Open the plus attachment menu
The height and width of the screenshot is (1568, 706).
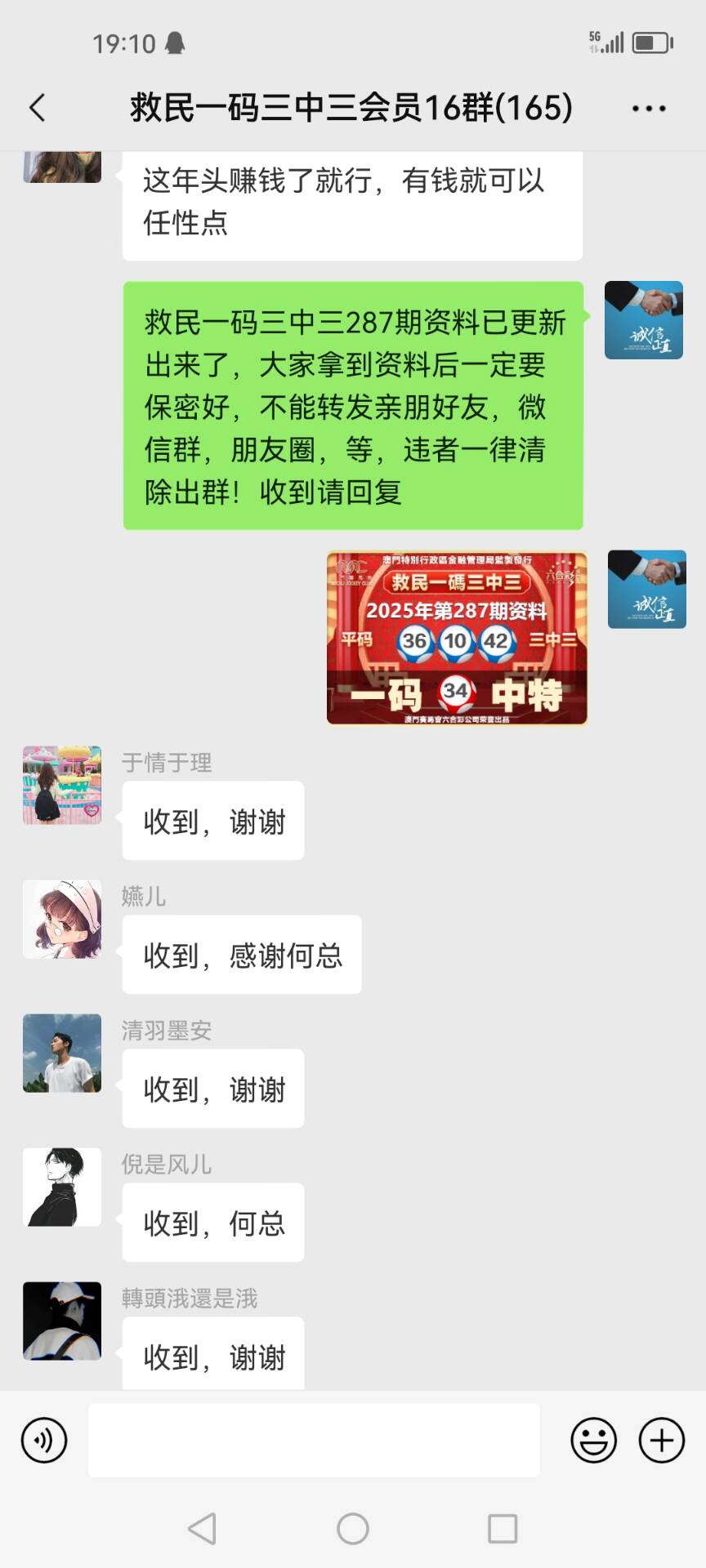click(x=661, y=1440)
